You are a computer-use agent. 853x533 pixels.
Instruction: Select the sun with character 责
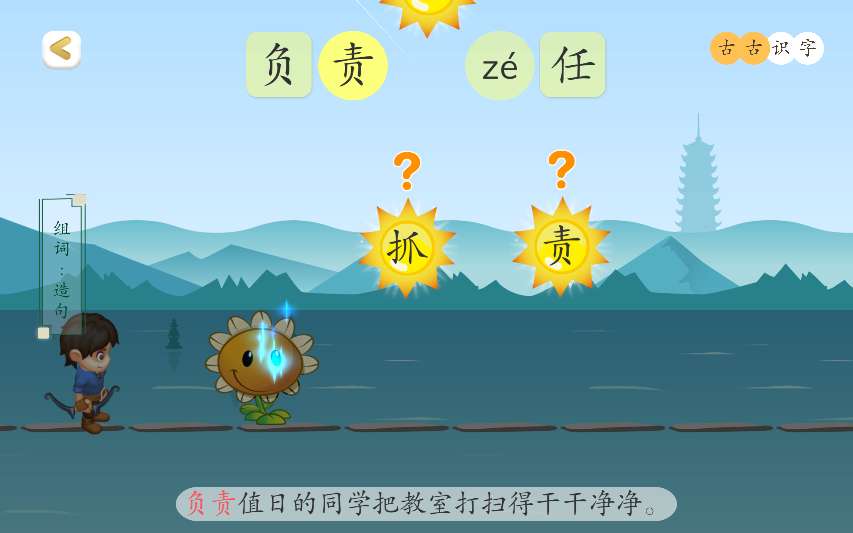pyautogui.click(x=561, y=245)
